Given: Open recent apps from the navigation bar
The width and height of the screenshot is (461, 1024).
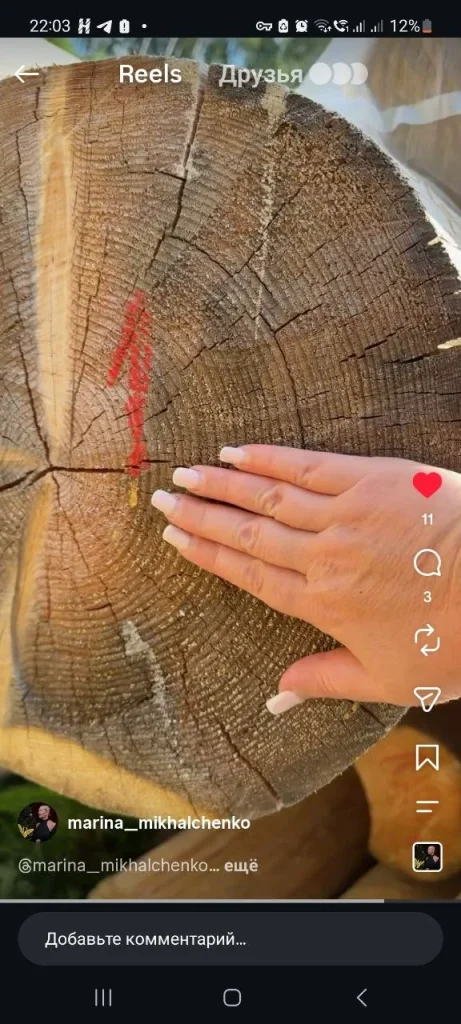Looking at the screenshot, I should point(103,997).
